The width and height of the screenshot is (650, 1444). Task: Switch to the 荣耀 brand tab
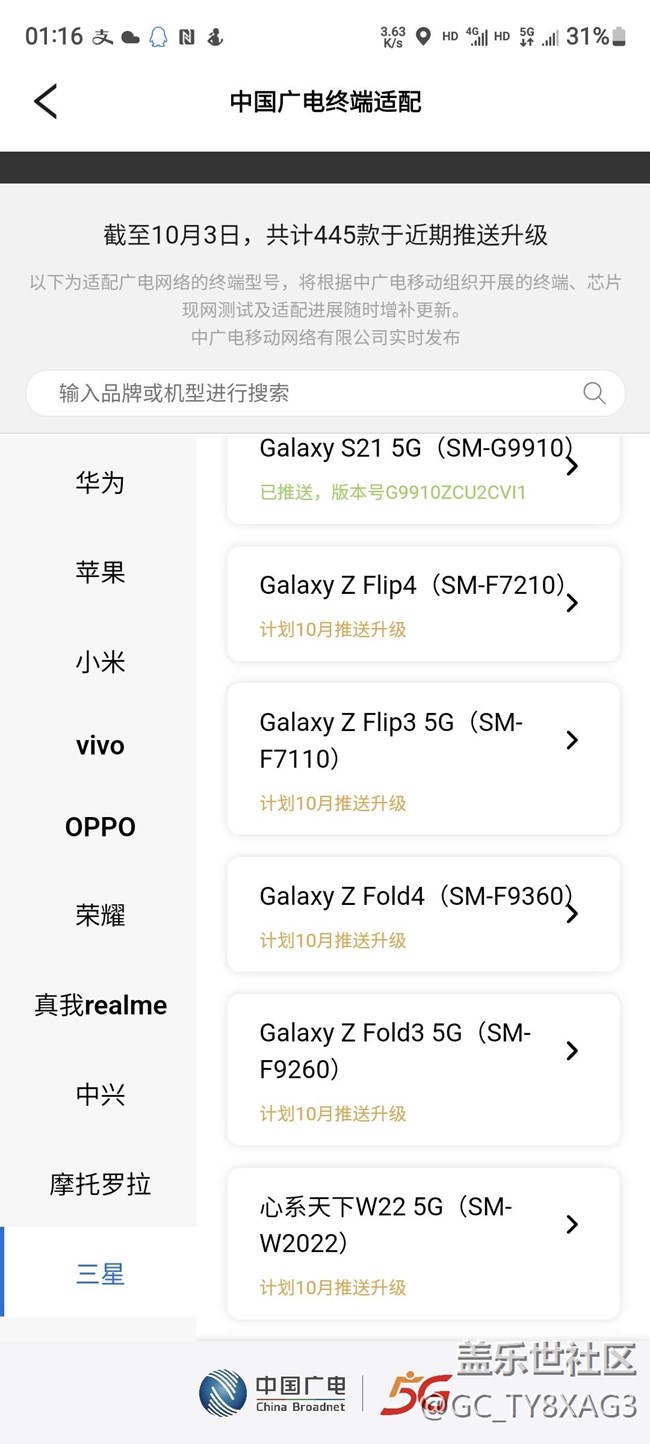pos(100,915)
